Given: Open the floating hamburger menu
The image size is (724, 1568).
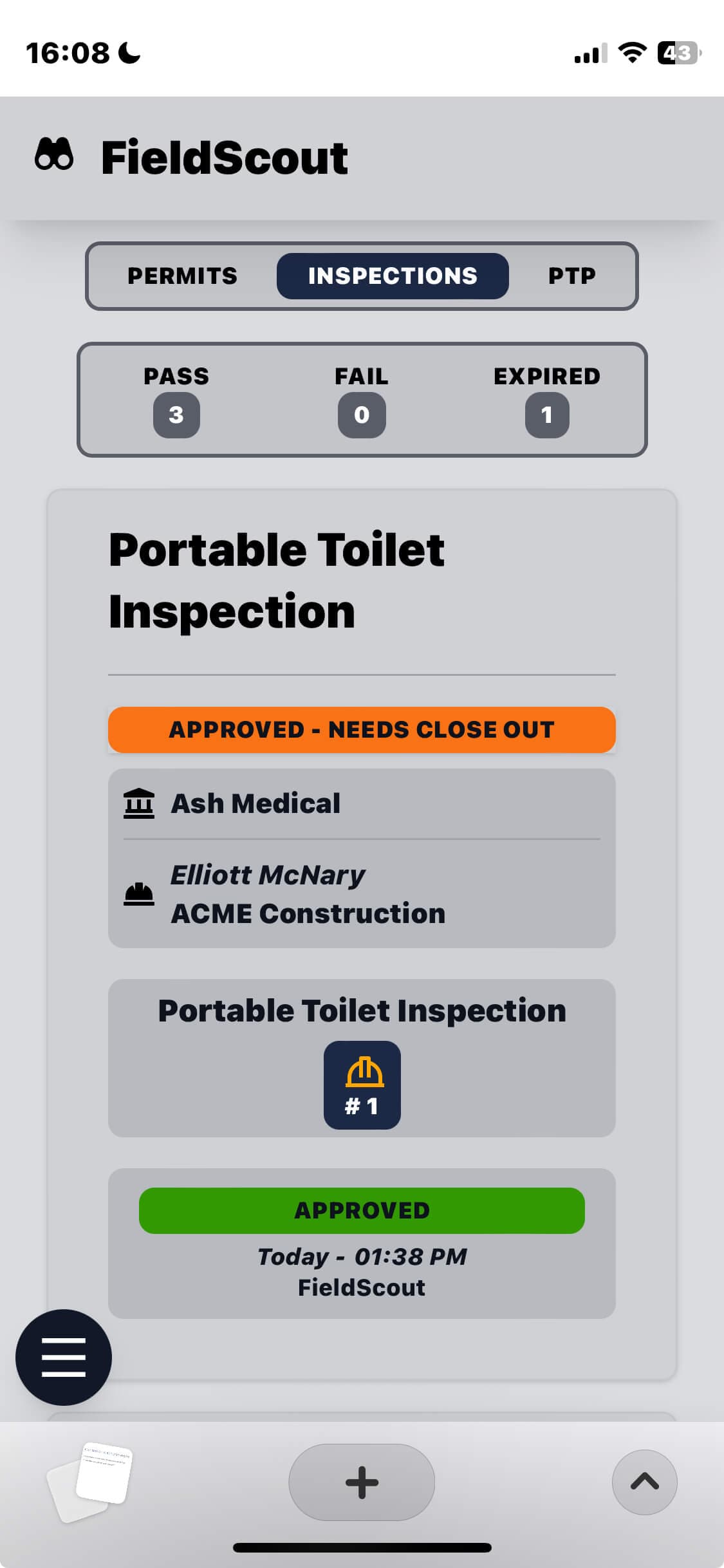Looking at the screenshot, I should pyautogui.click(x=64, y=1357).
